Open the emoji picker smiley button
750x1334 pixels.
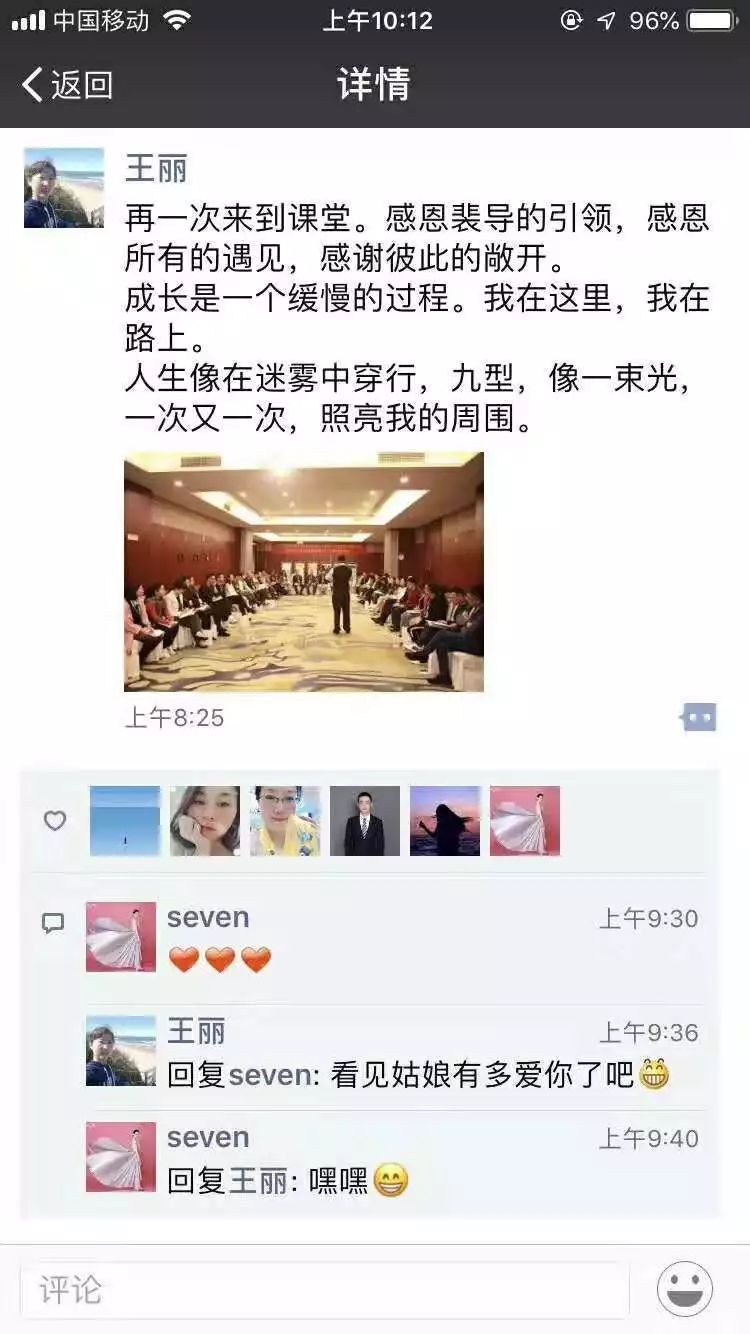[685, 1289]
